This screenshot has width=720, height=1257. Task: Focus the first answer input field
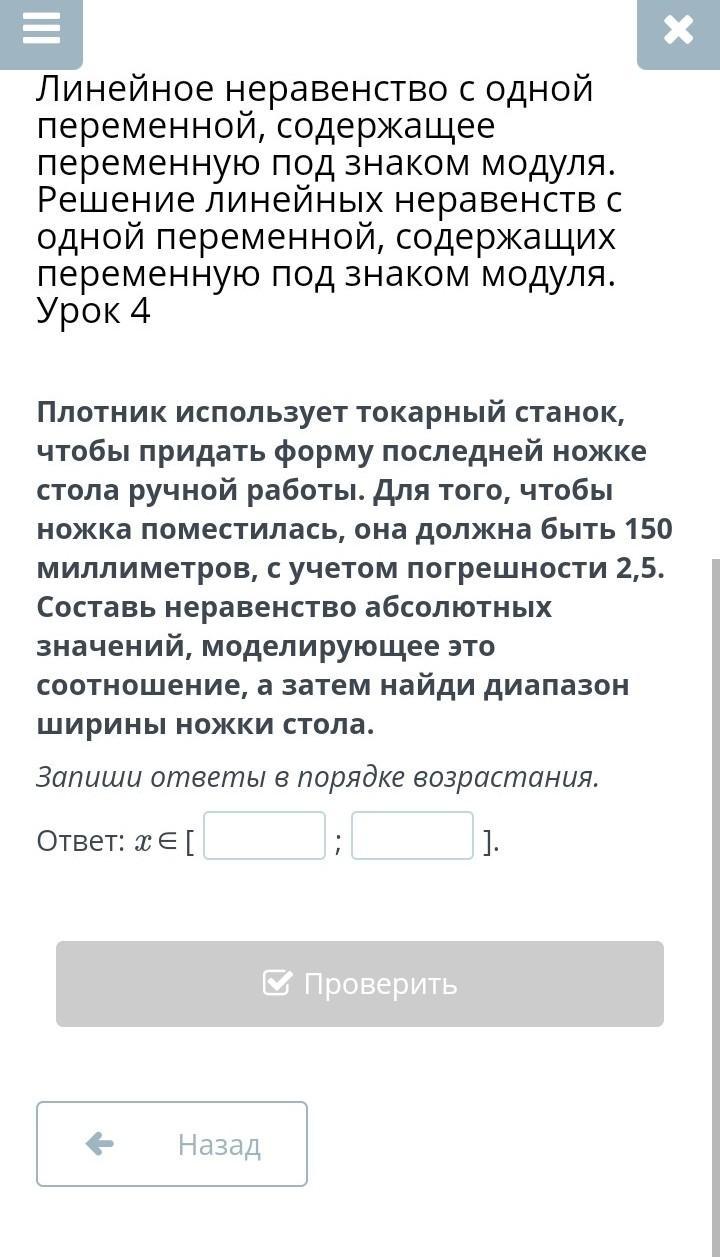pyautogui.click(x=265, y=836)
